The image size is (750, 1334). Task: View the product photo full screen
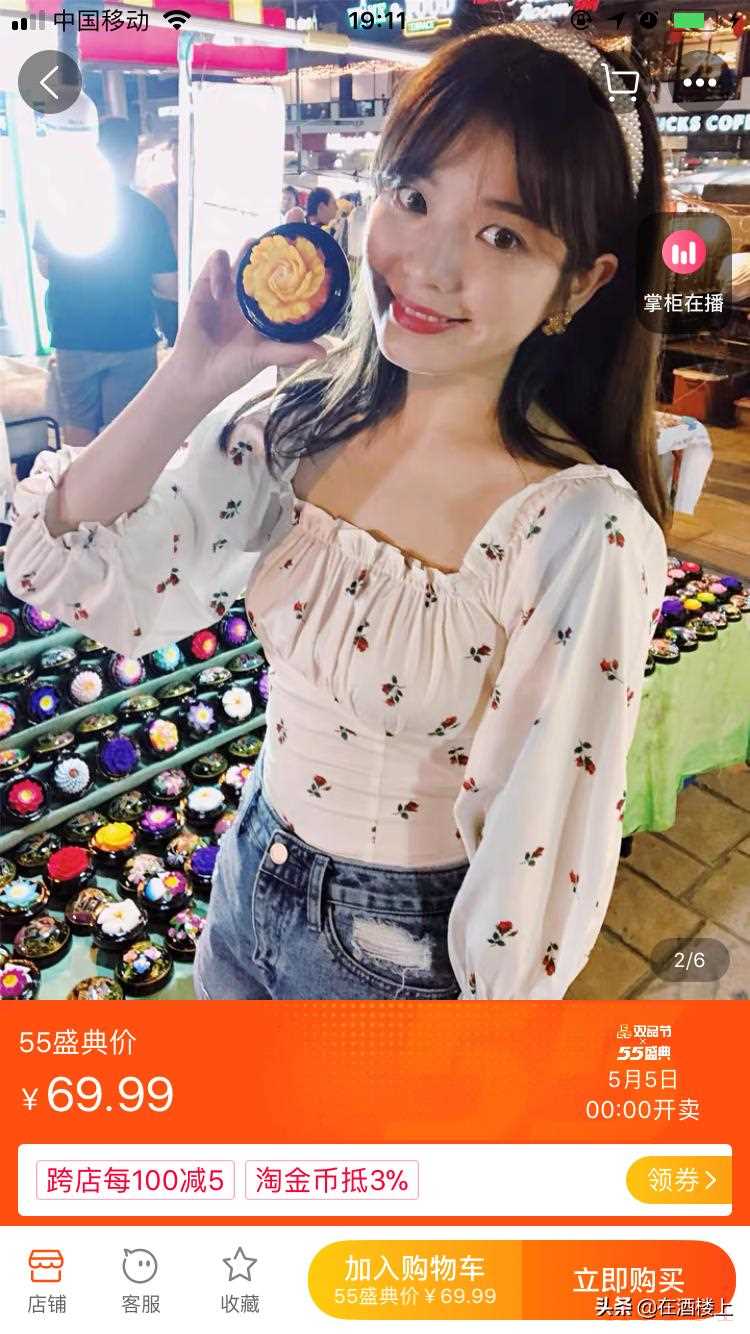point(375,600)
